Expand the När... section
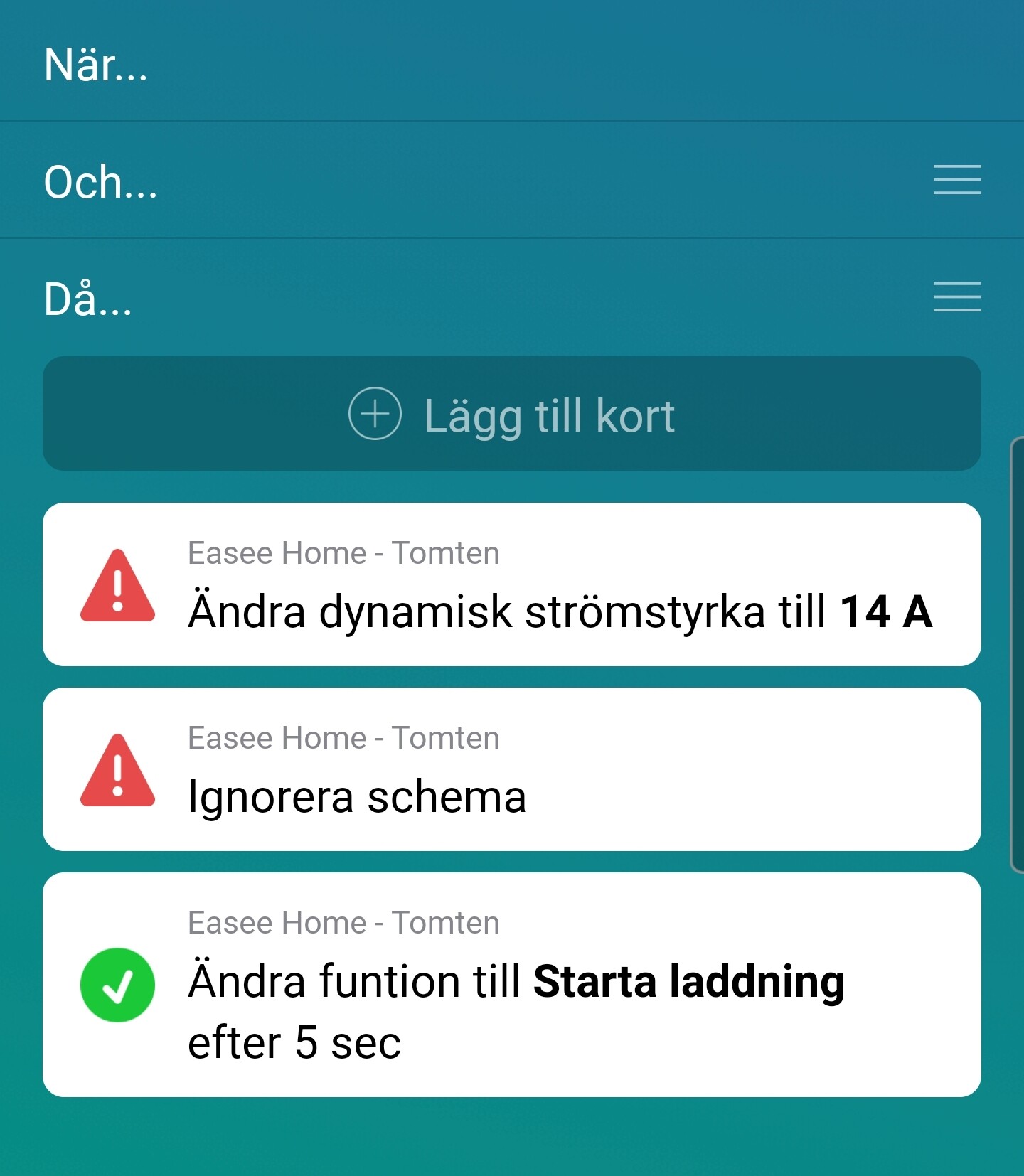Viewport: 1024px width, 1176px height. (x=96, y=64)
